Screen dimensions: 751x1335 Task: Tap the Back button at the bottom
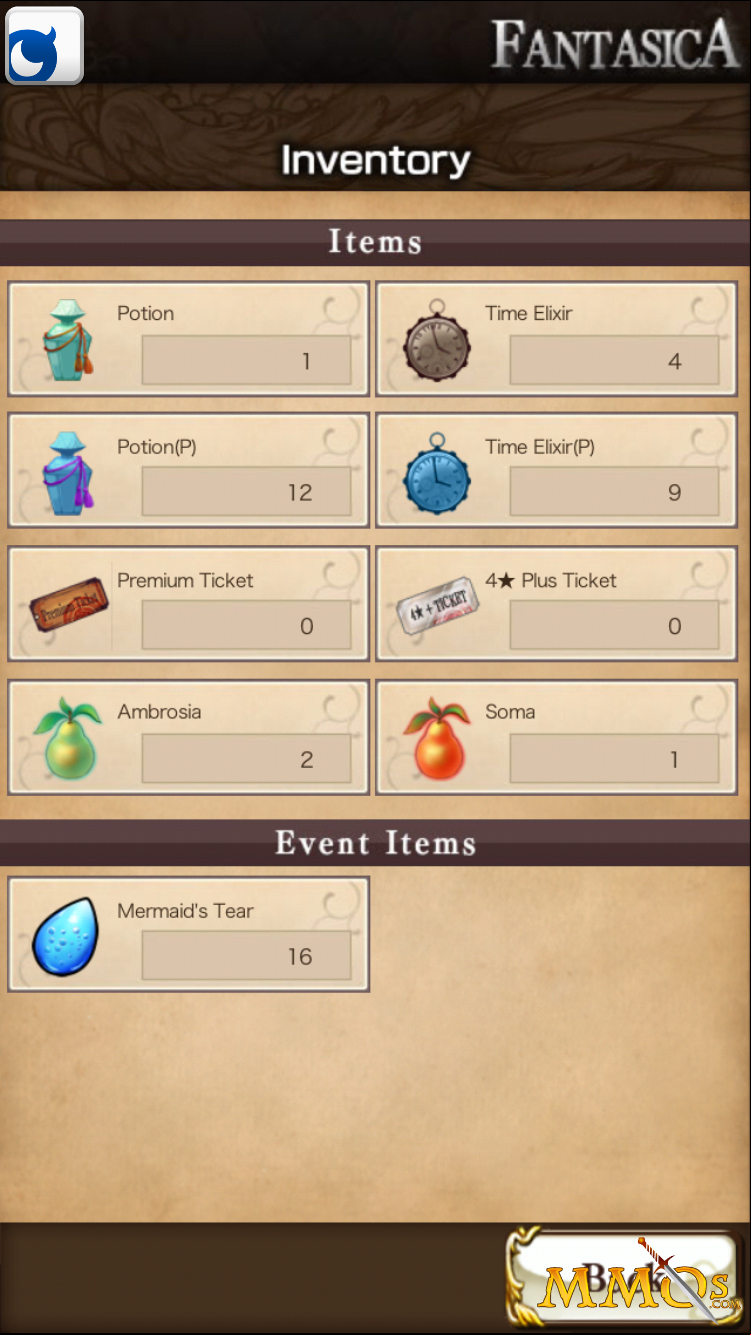[x=624, y=1277]
